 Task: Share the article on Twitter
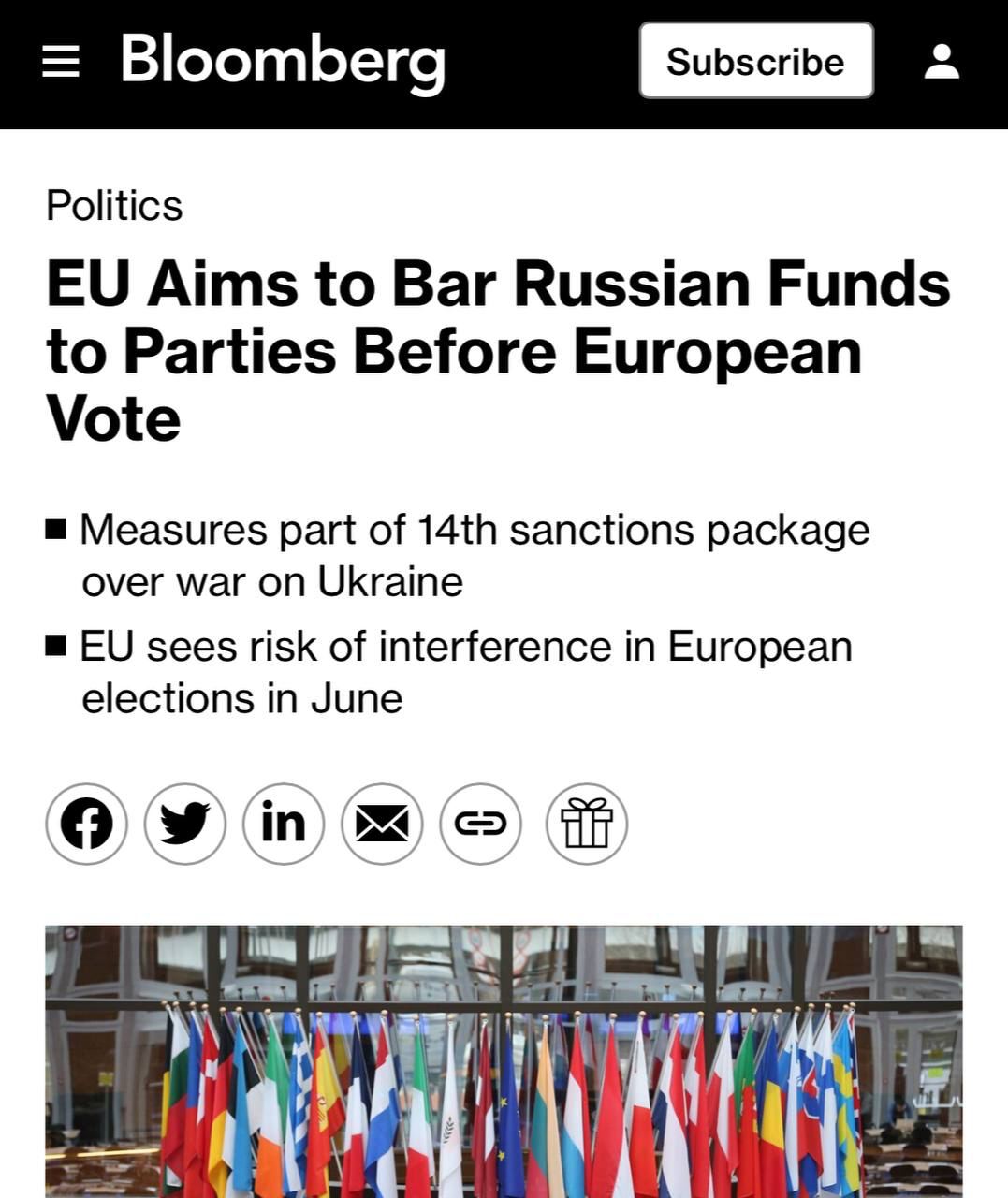[x=184, y=824]
